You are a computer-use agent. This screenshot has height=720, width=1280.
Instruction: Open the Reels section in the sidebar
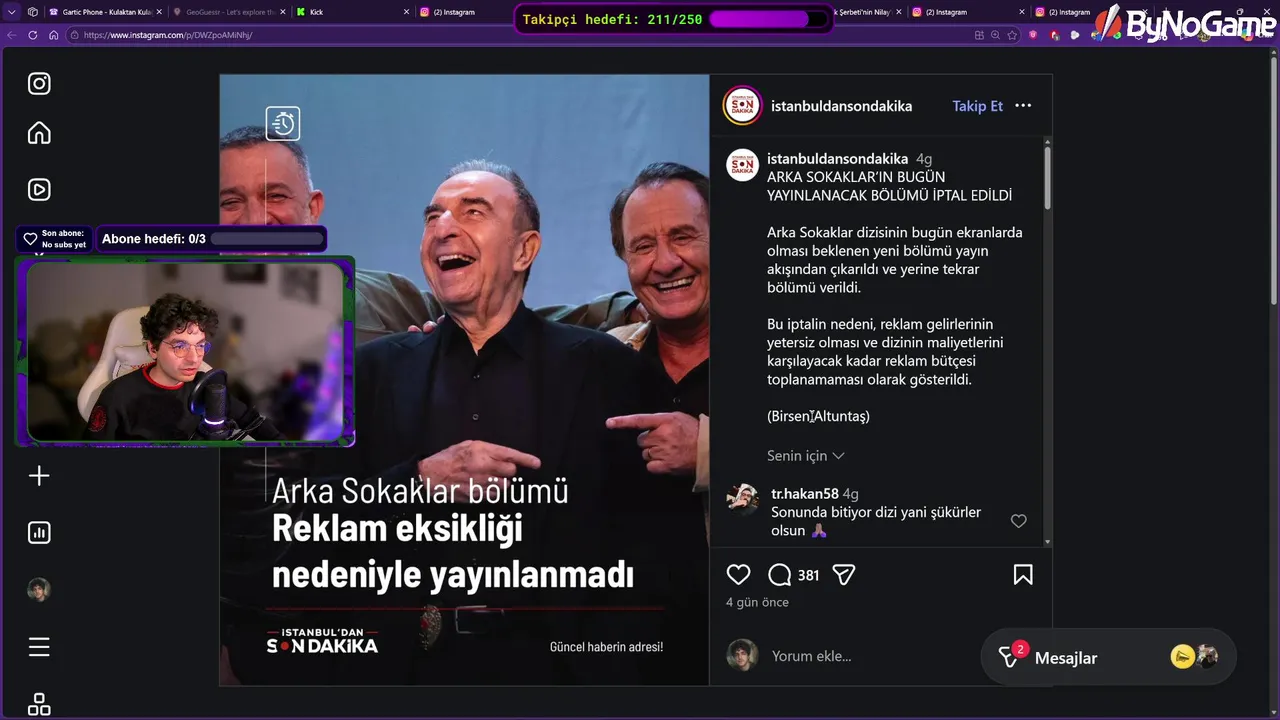click(39, 189)
